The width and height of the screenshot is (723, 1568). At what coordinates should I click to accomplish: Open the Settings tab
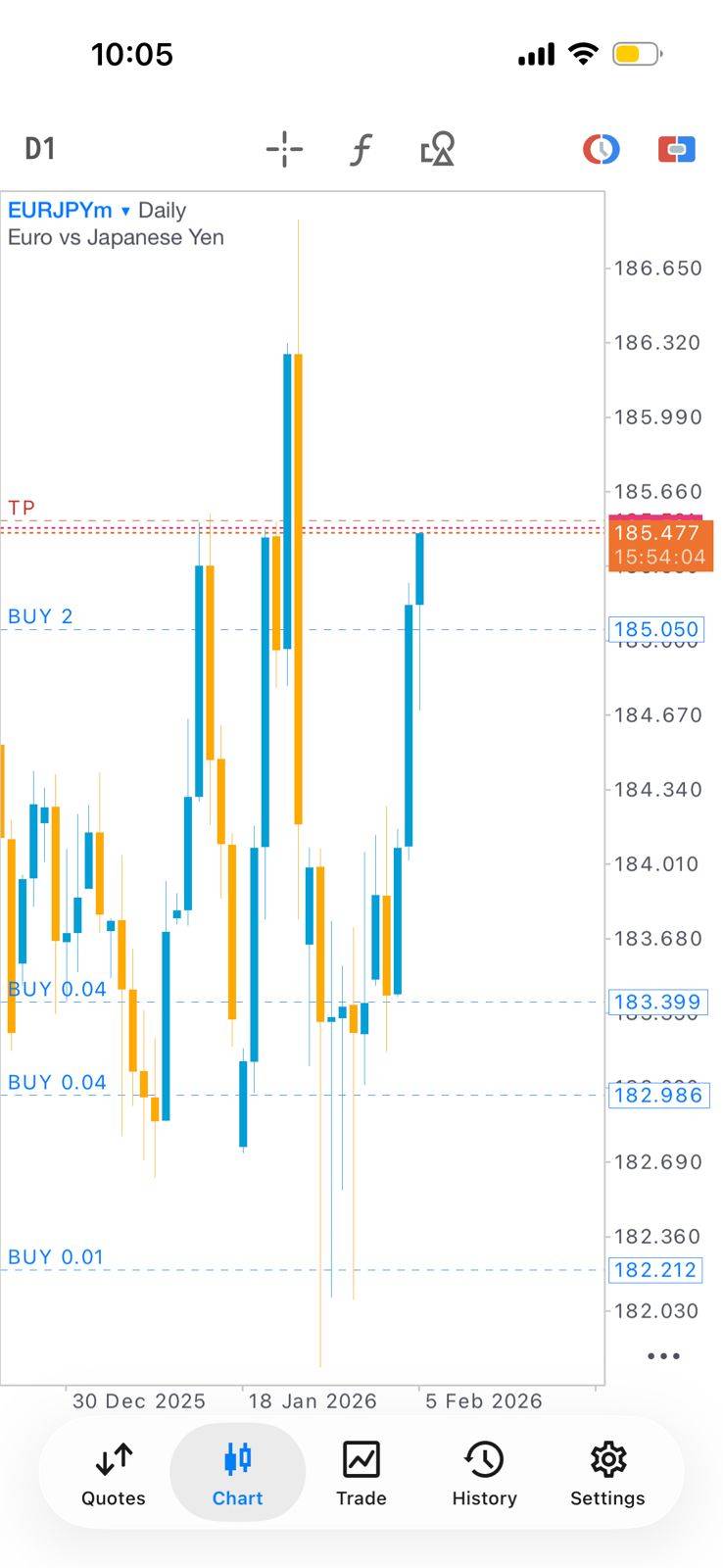click(607, 1474)
